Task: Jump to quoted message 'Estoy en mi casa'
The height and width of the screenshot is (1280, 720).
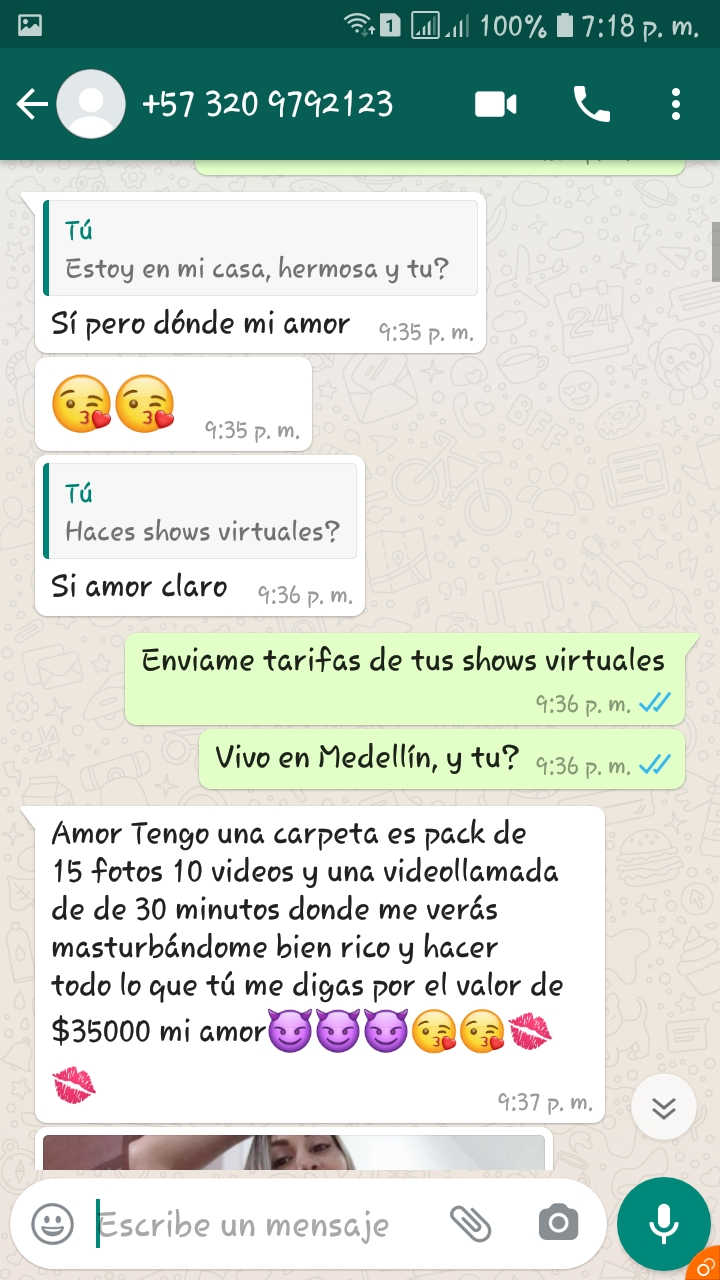Action: [x=260, y=249]
